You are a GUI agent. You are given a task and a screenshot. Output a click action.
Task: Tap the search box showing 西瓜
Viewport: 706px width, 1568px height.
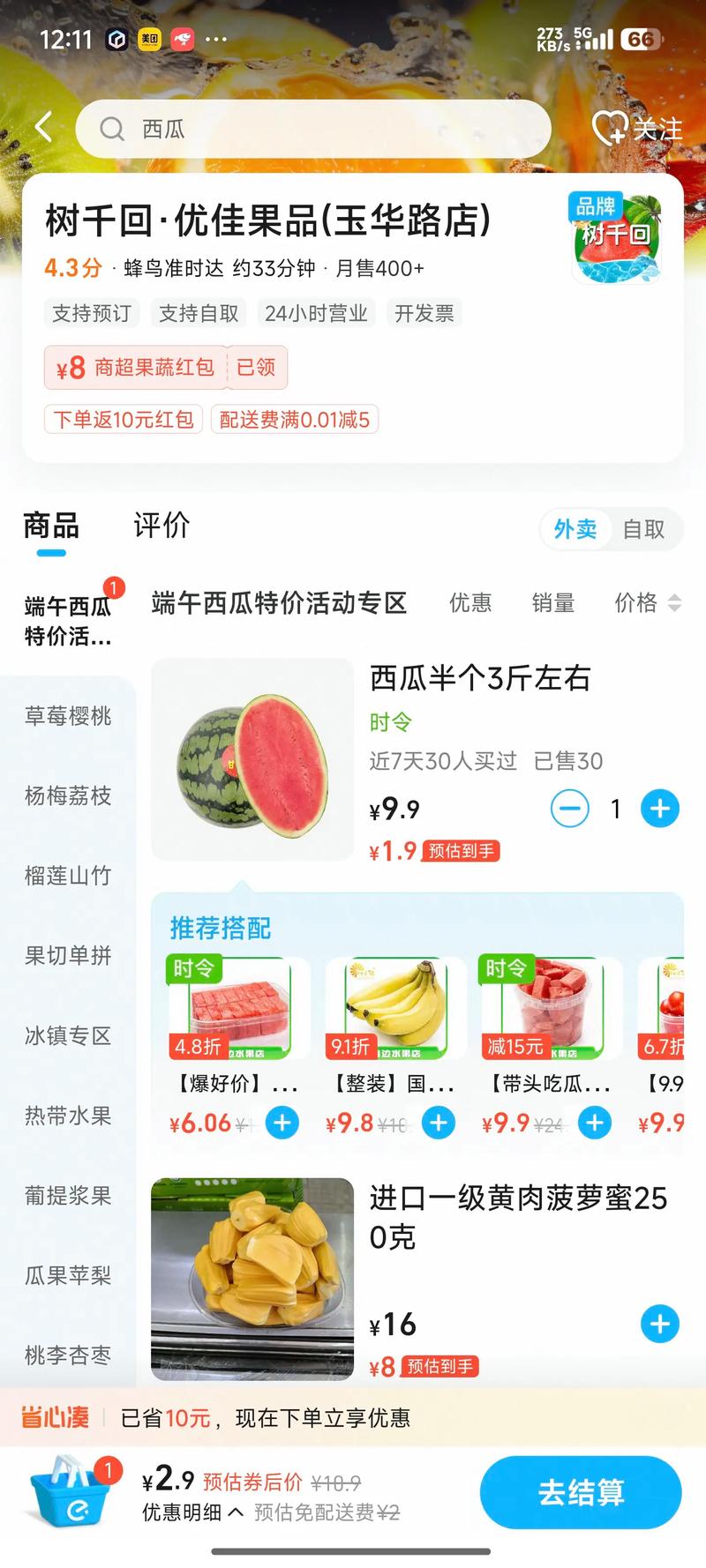coord(313,129)
